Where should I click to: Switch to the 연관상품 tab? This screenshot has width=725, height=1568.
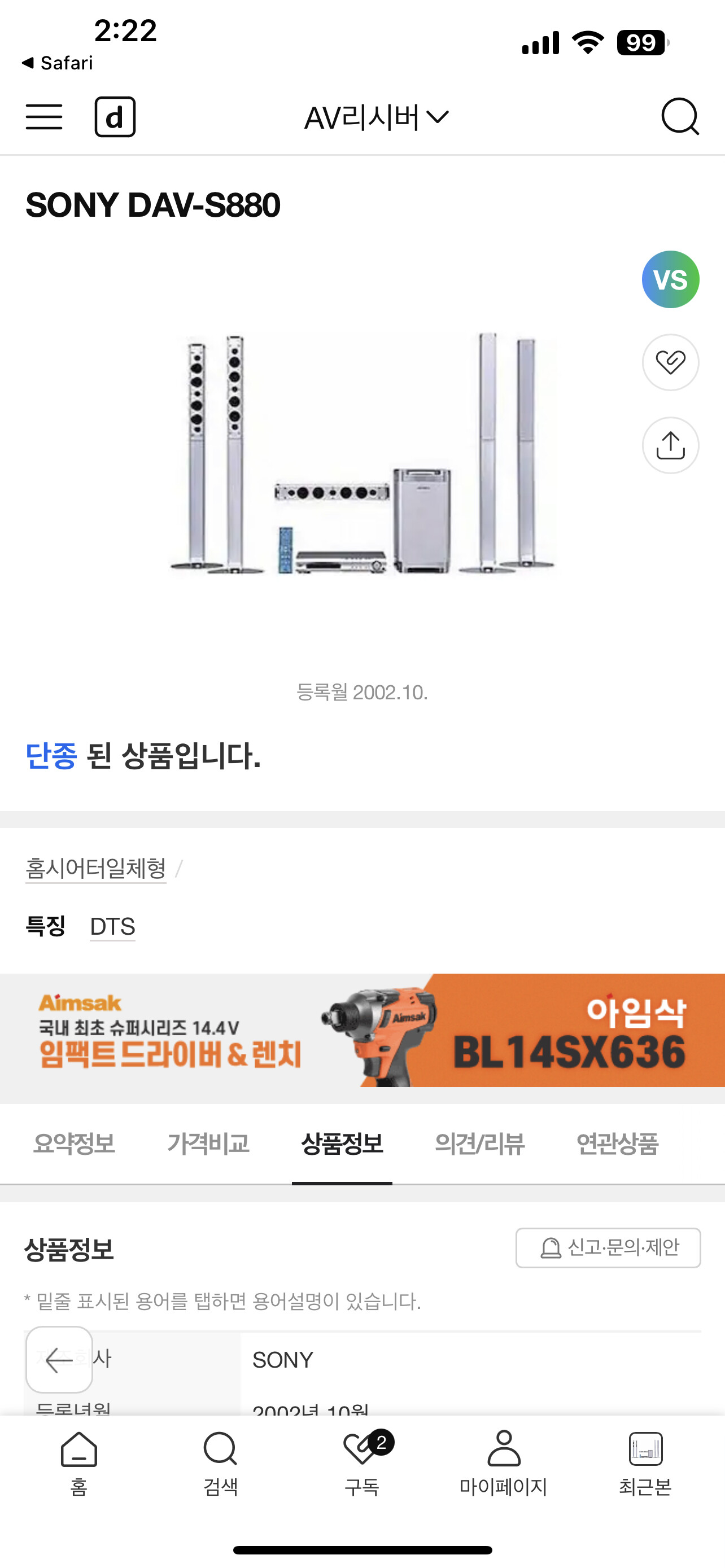click(x=617, y=1144)
